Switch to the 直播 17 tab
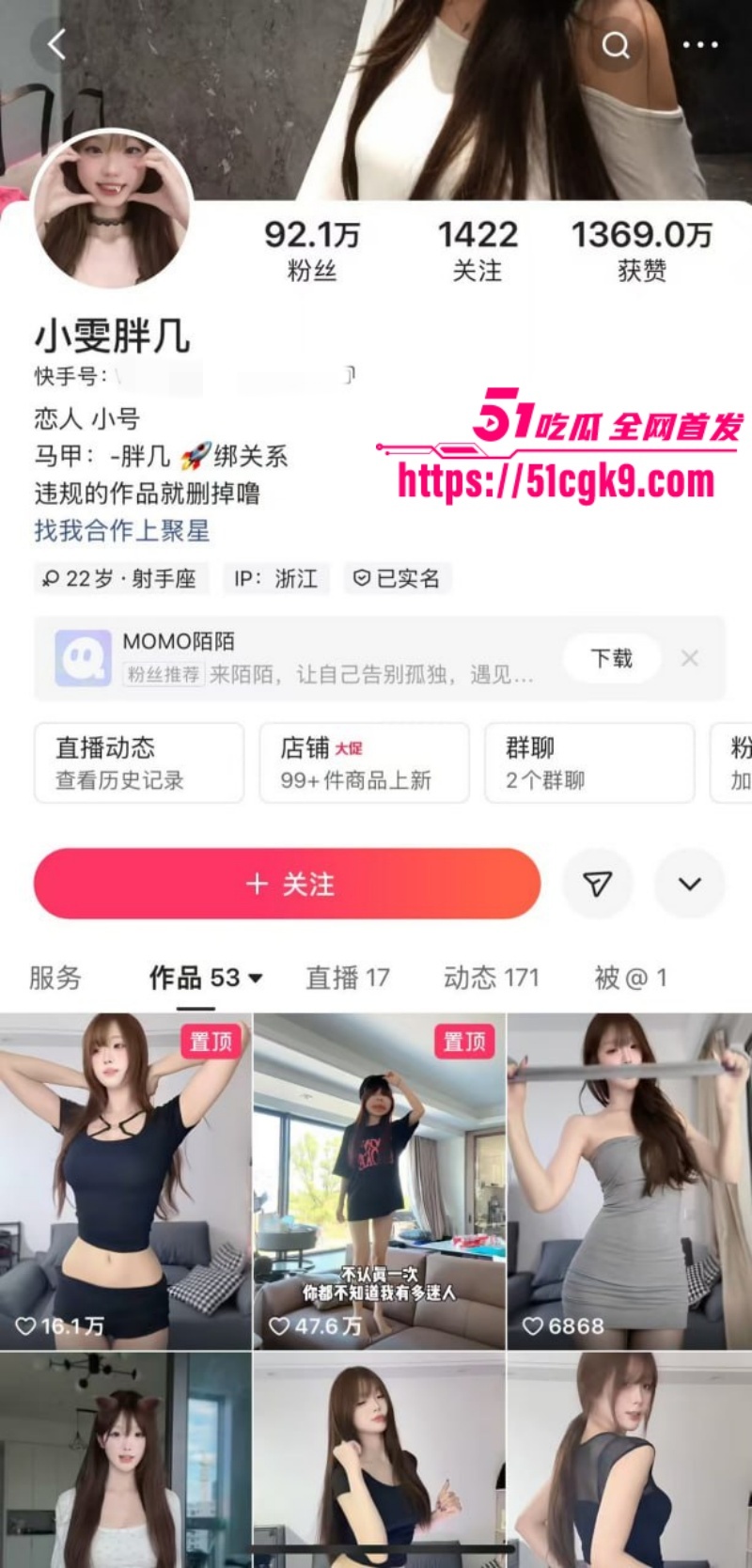The image size is (752, 1568). point(347,978)
